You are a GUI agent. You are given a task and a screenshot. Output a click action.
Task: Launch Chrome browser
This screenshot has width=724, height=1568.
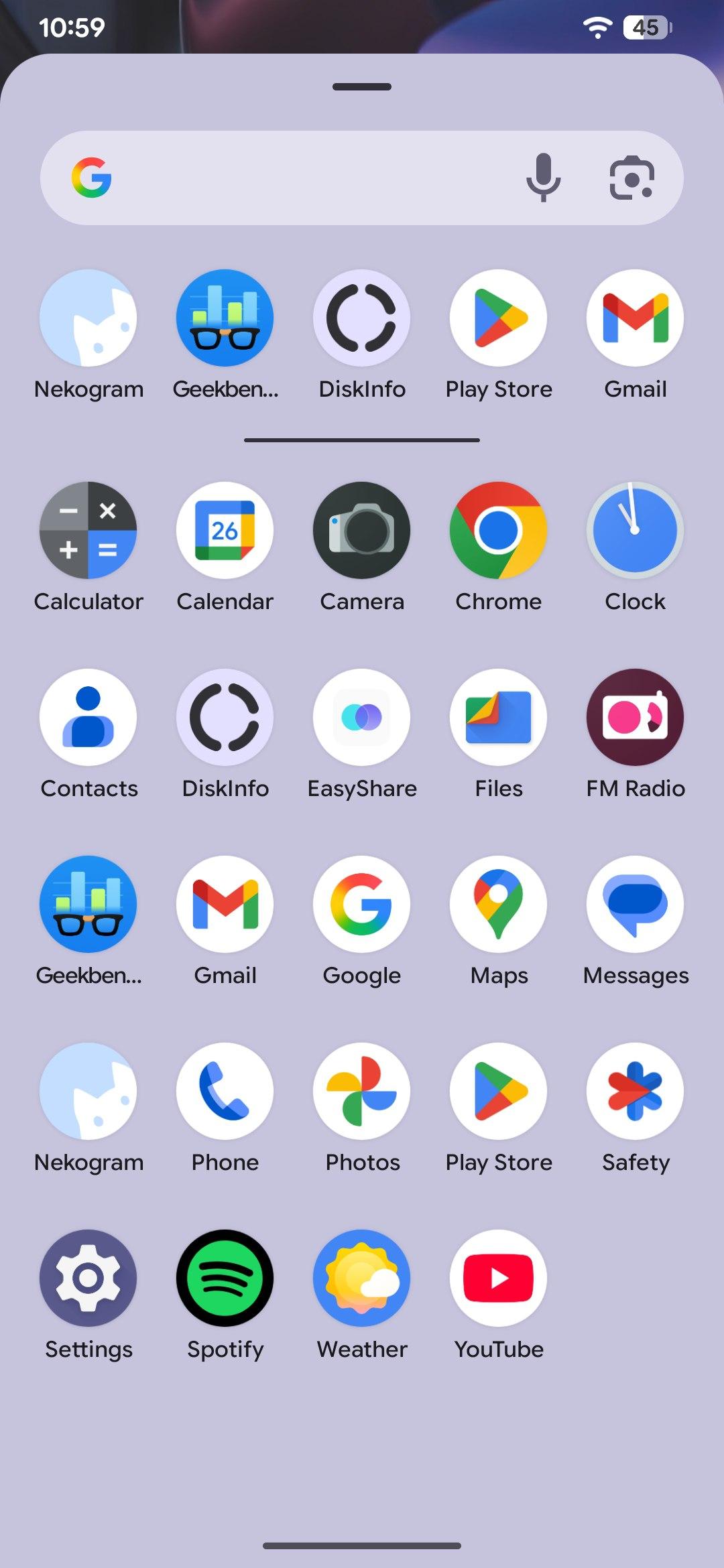coord(499,530)
